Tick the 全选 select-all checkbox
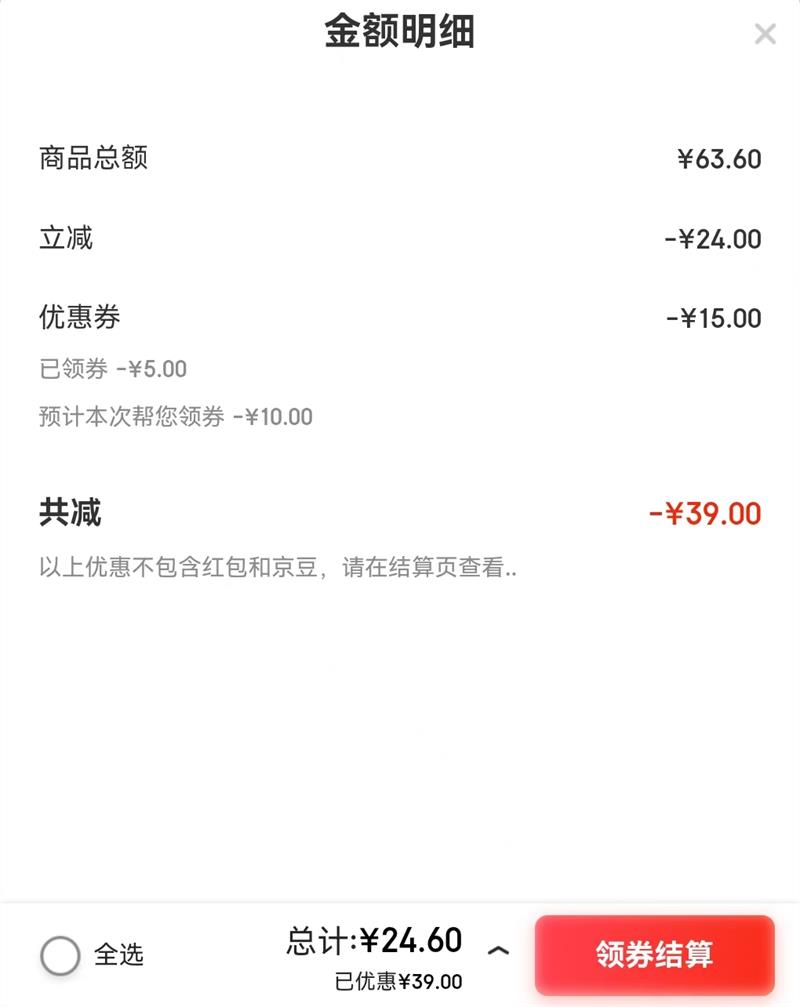 60,955
